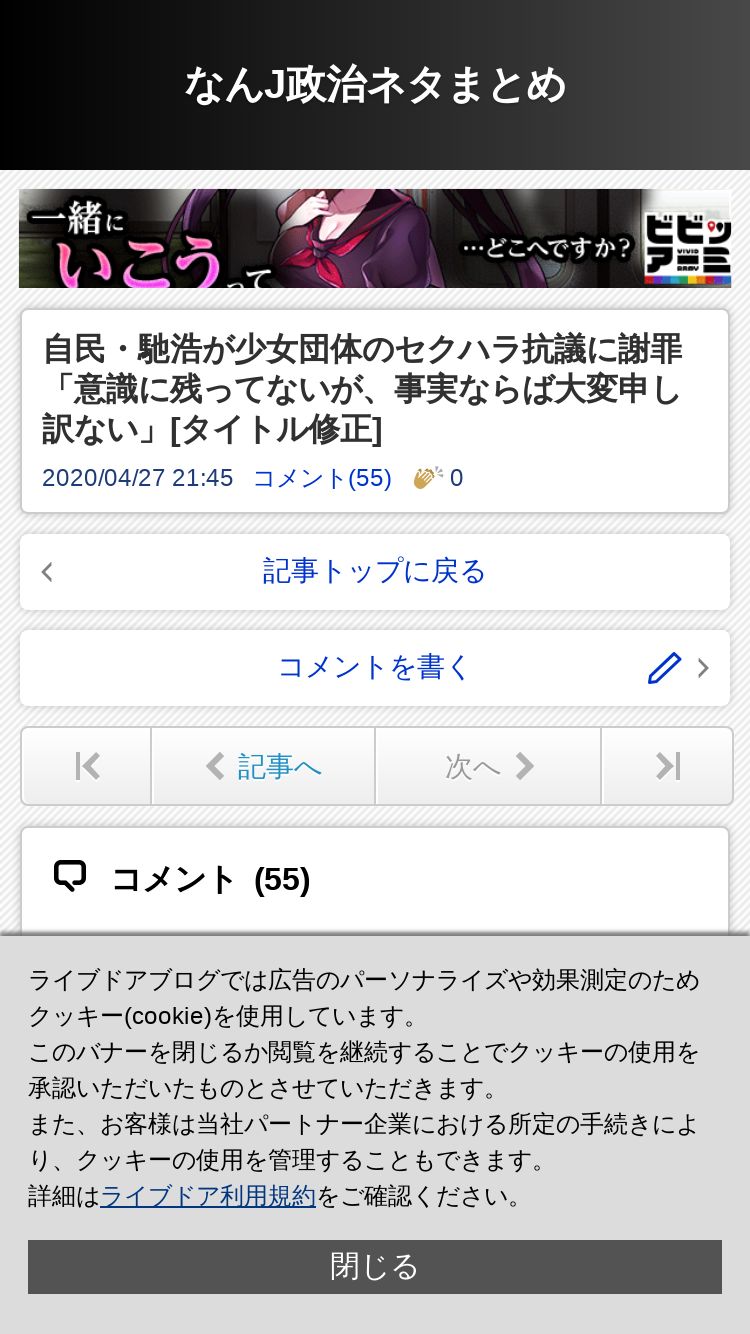The height and width of the screenshot is (1334, 750).
Task: Open the ビビッドアーミー ad banner
Action: click(x=375, y=238)
